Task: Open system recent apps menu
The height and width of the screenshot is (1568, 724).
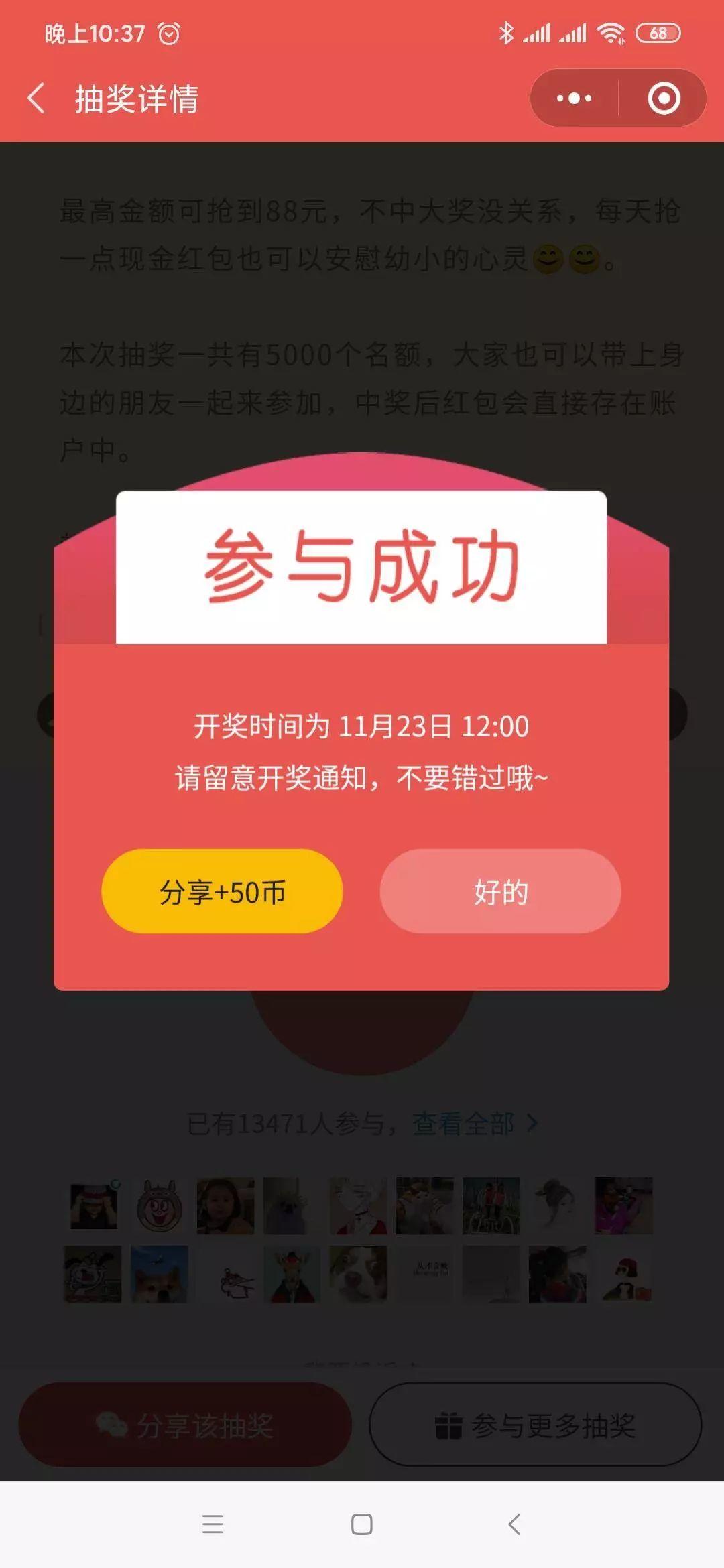Action: [213, 1524]
